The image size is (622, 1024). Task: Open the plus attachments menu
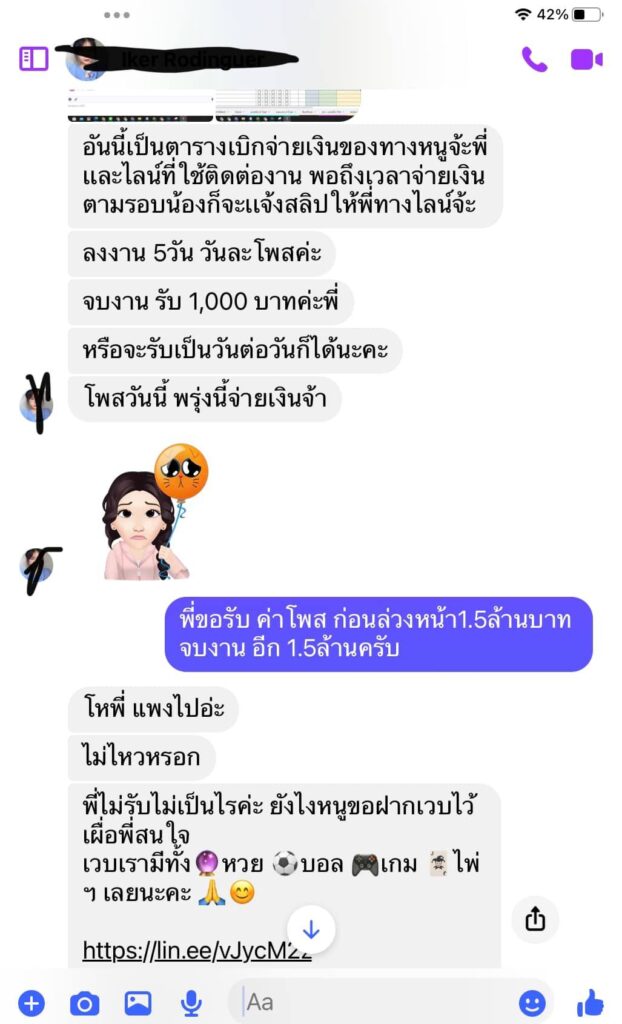[31, 1002]
